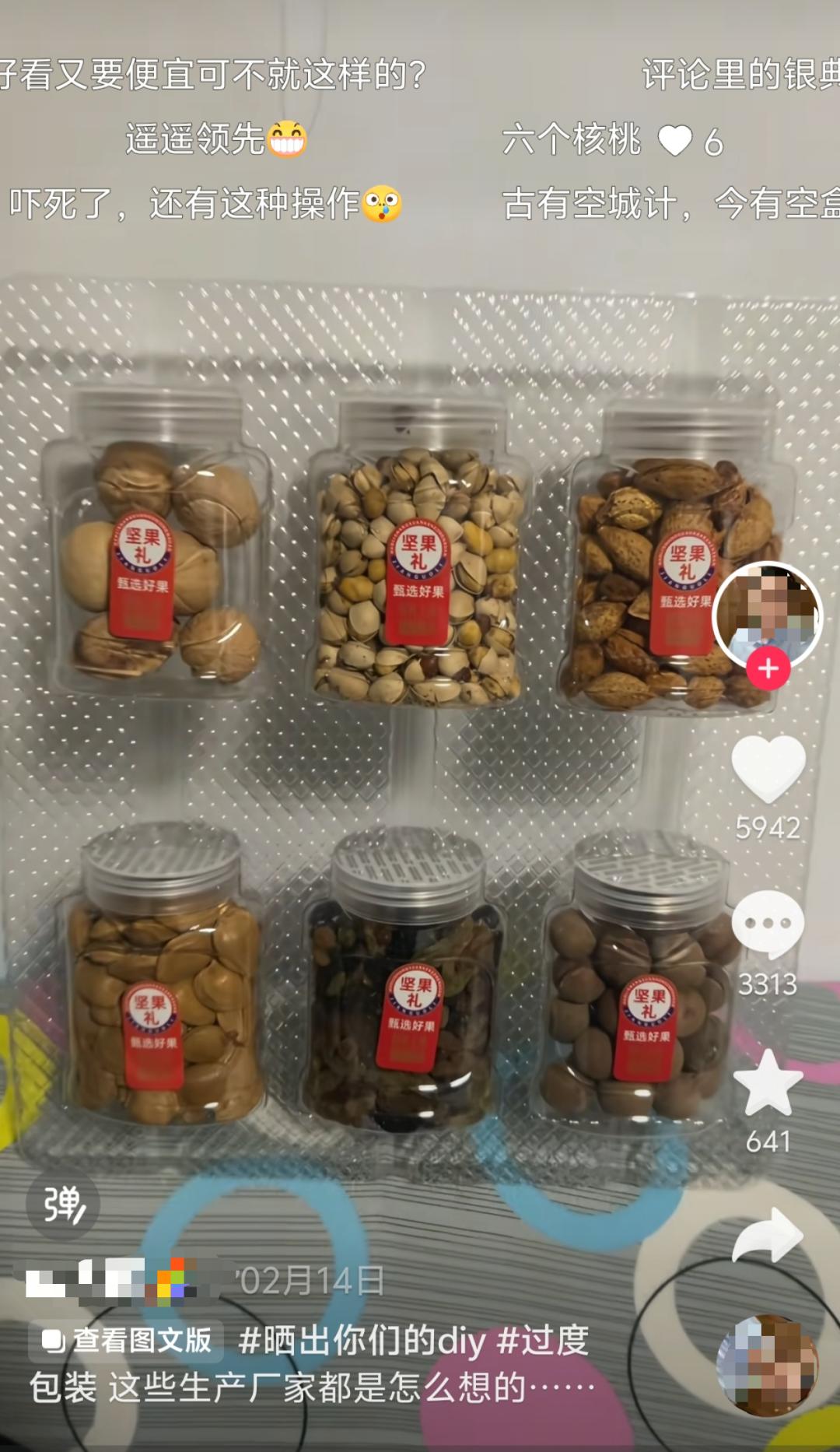Toggle the danmaku bullet comments button
Screen dimensions: 840x1452
[62, 1205]
